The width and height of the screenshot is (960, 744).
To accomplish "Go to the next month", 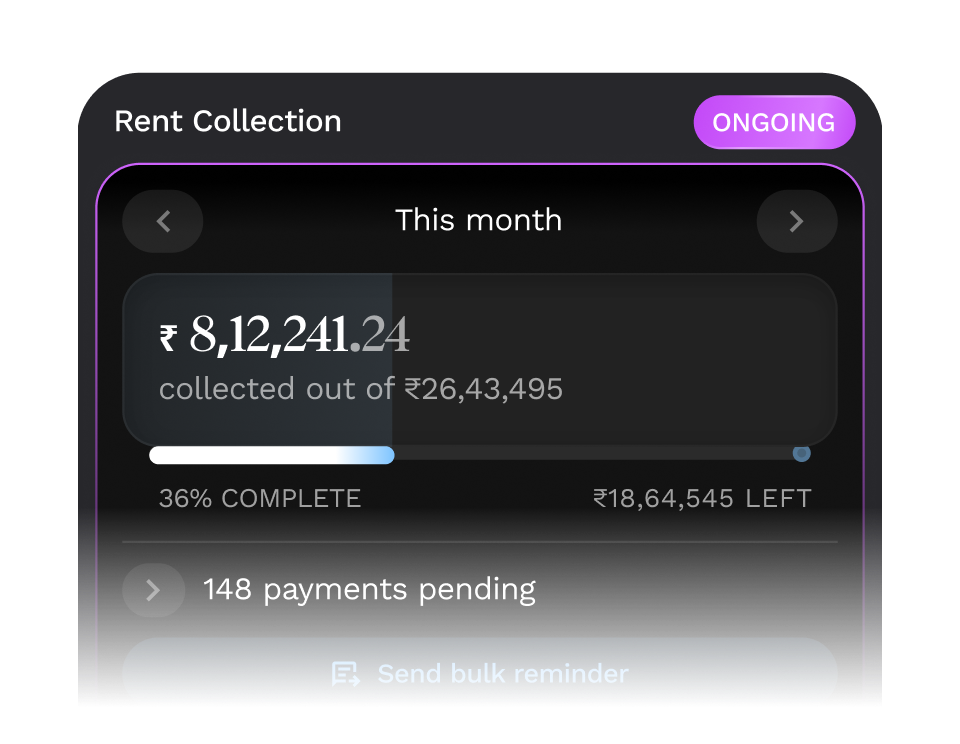I will [x=796, y=221].
